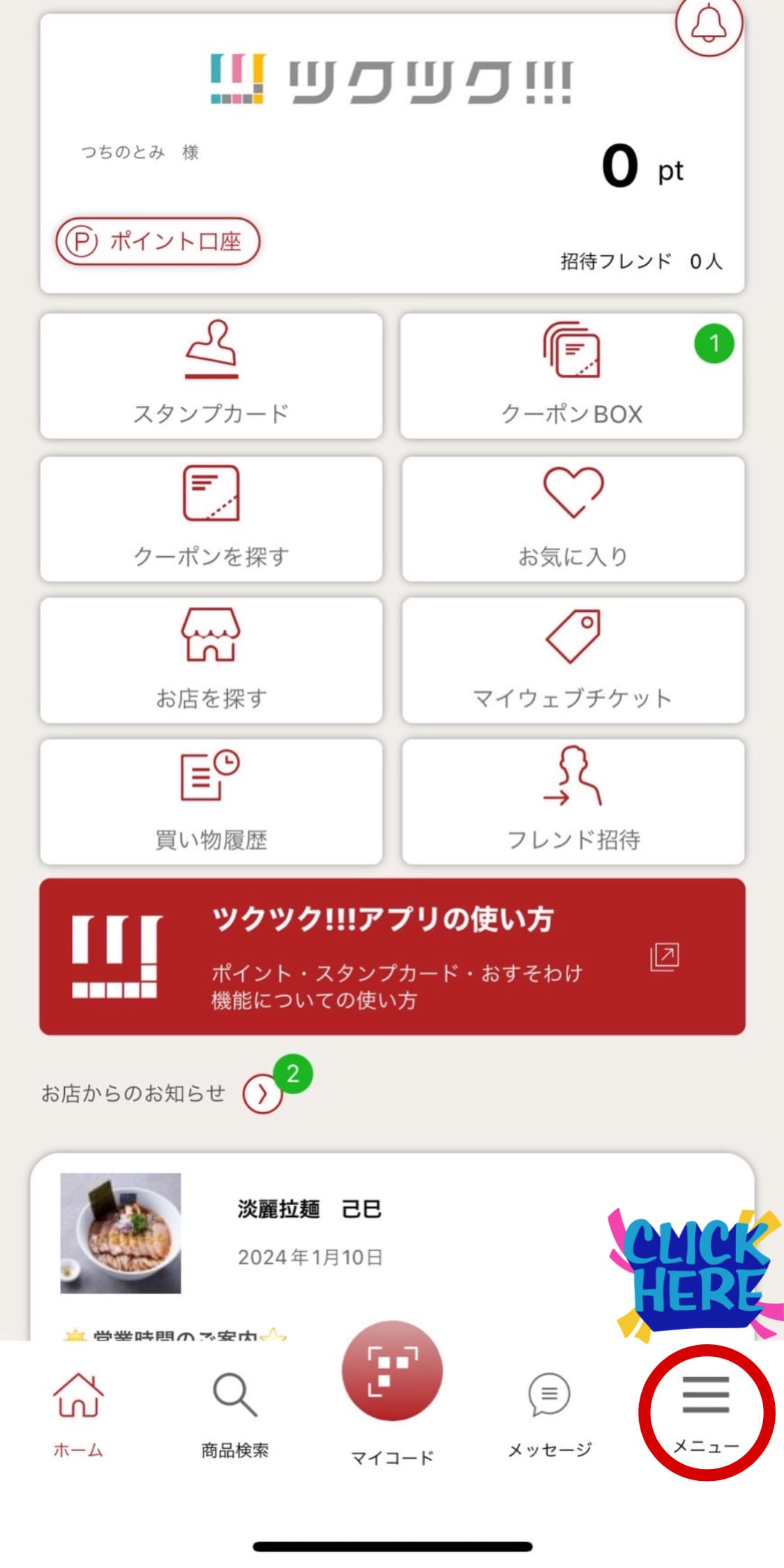Expand お店からのお知らせ with the arrow
This screenshot has width=784, height=1568.
(x=262, y=1094)
